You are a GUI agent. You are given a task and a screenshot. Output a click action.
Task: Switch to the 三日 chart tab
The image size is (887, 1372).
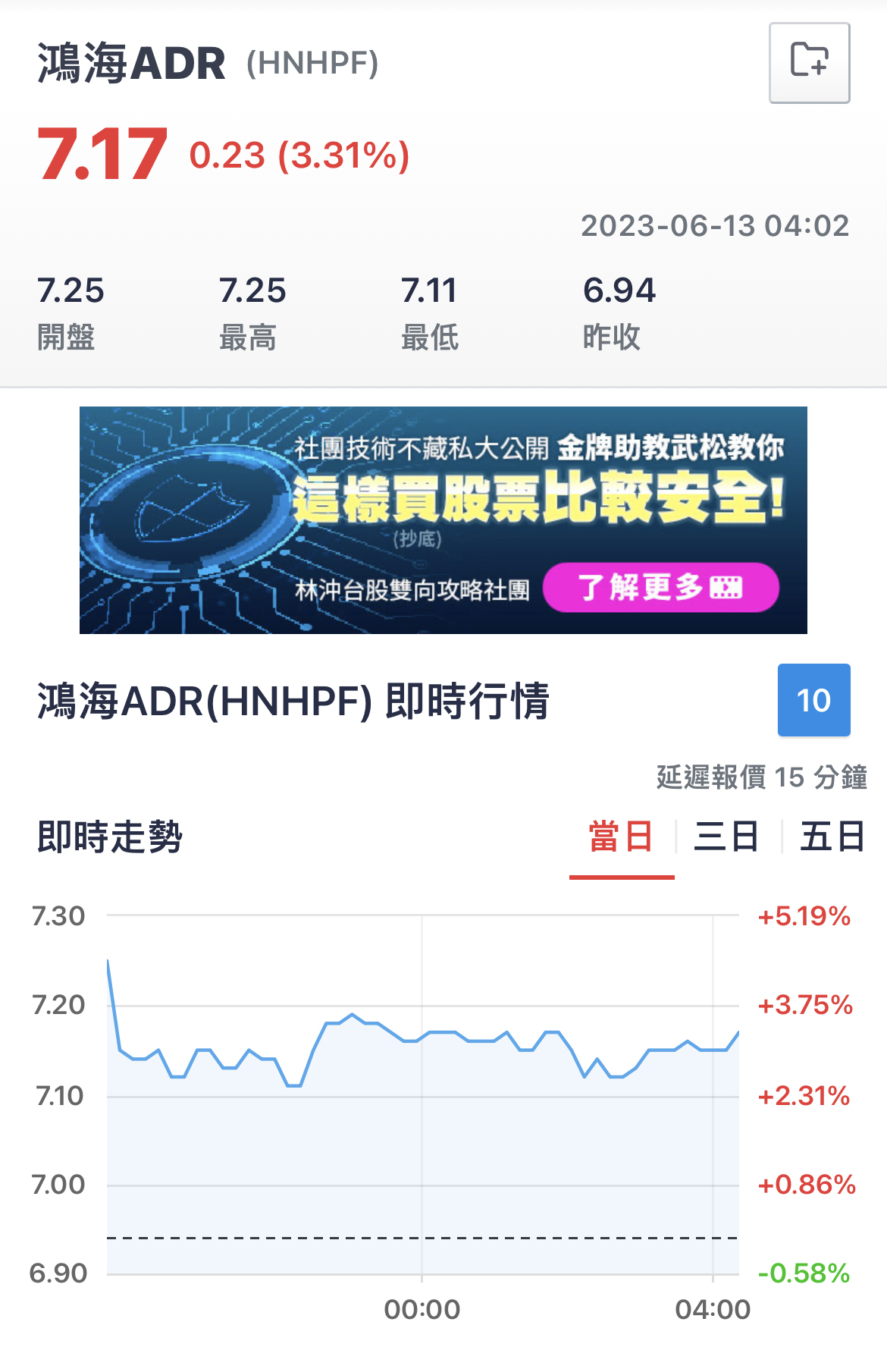(x=726, y=837)
